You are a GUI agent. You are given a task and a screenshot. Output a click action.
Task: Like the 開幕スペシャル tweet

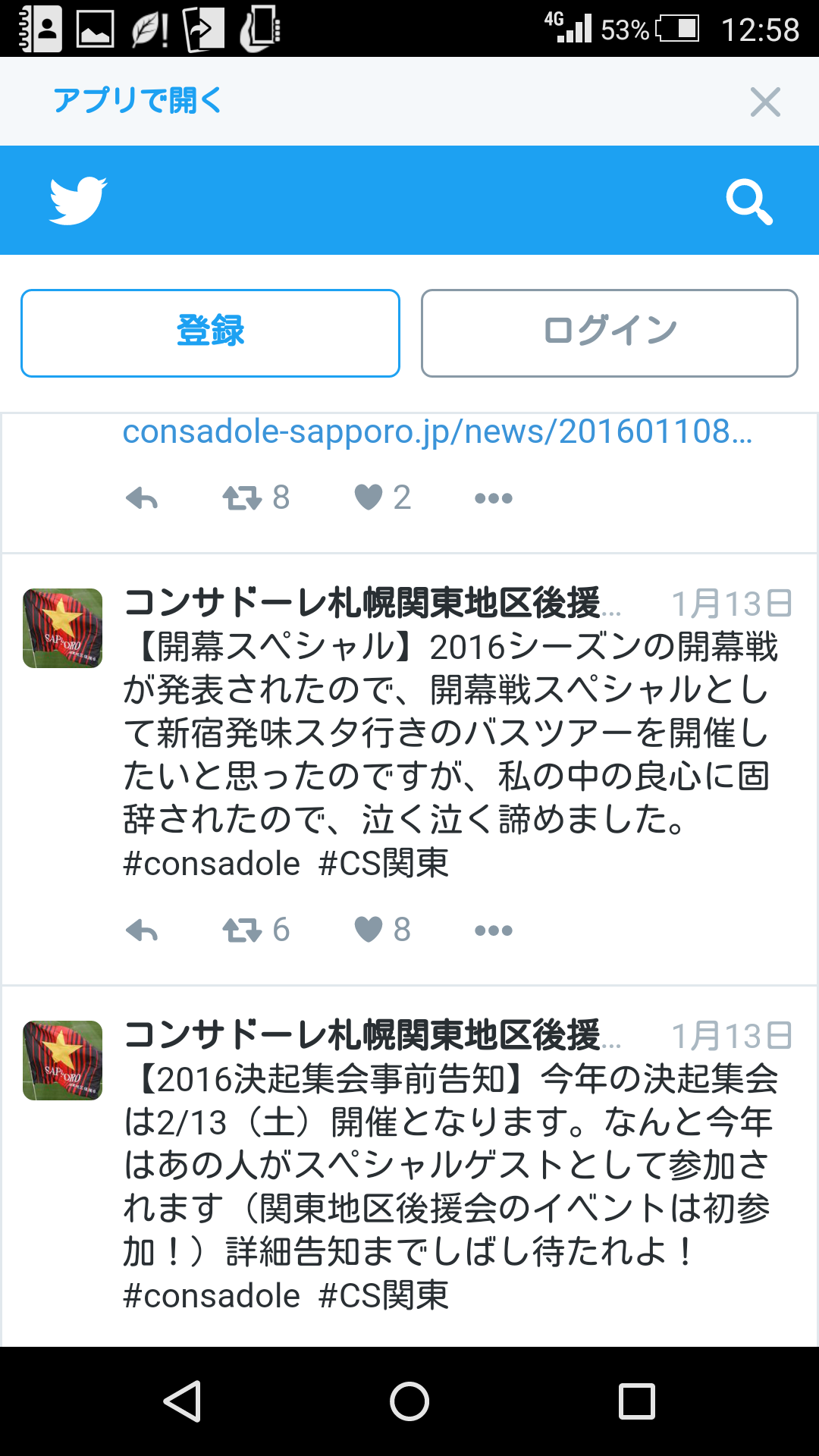pyautogui.click(x=369, y=930)
